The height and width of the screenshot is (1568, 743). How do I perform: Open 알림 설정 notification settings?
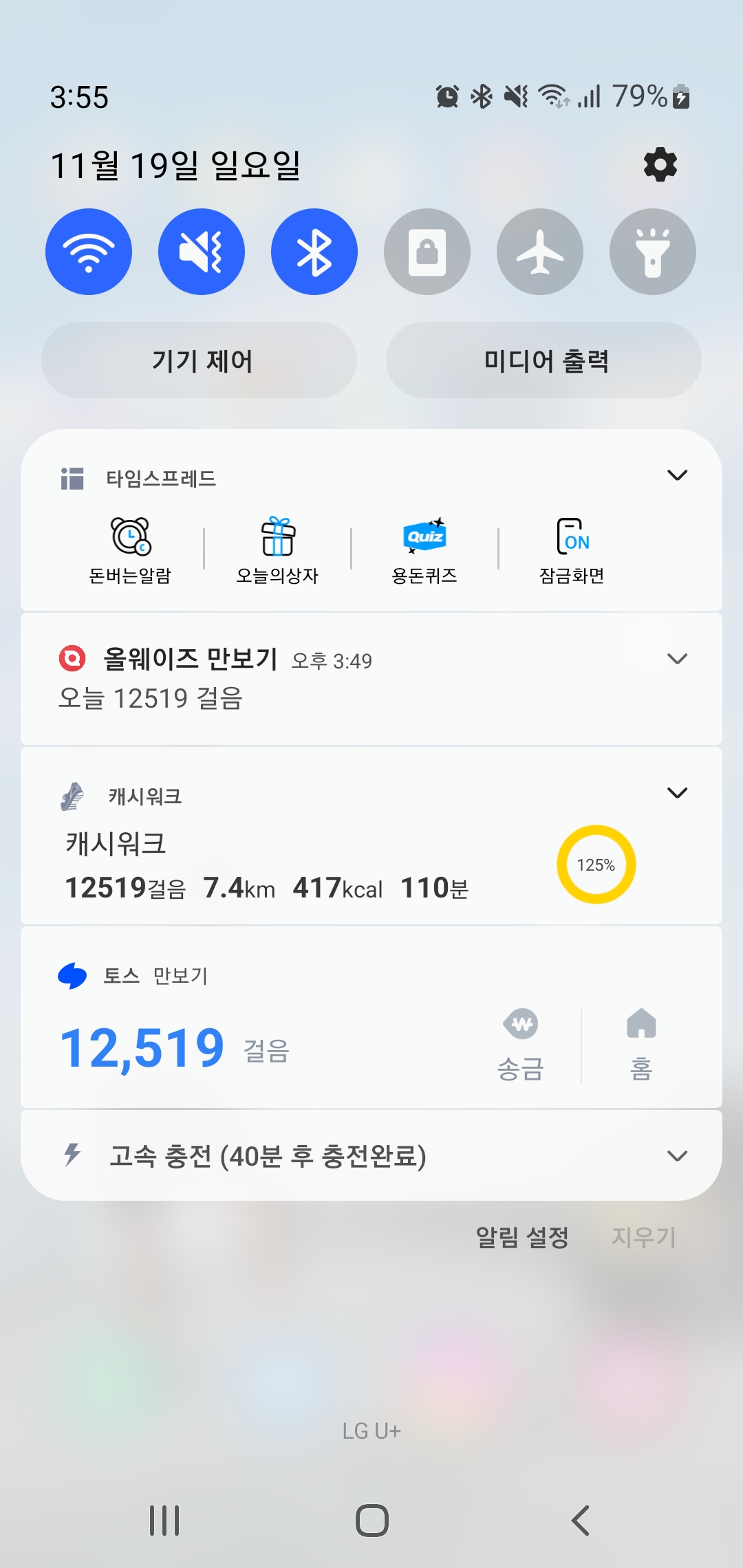[522, 1237]
